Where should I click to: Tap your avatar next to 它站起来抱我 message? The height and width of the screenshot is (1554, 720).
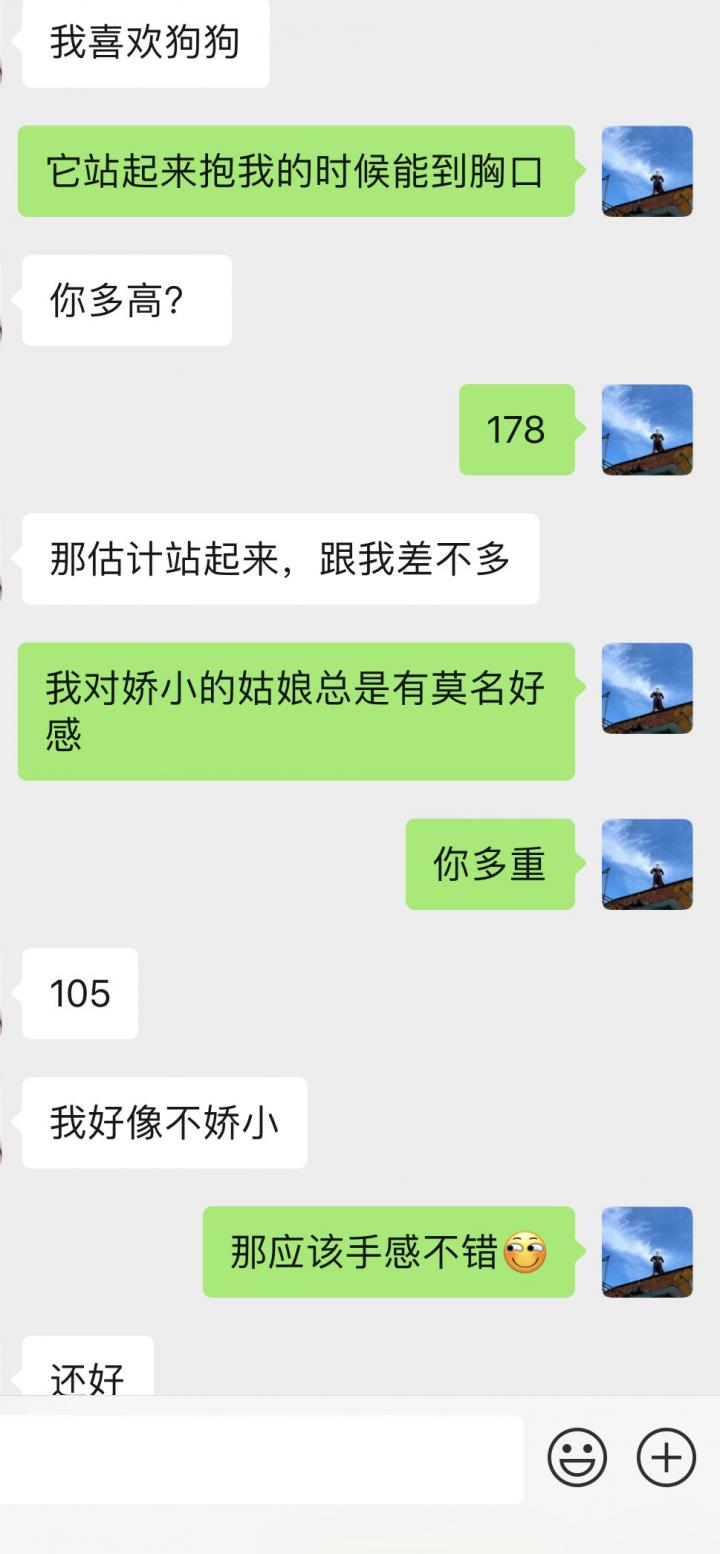[647, 172]
